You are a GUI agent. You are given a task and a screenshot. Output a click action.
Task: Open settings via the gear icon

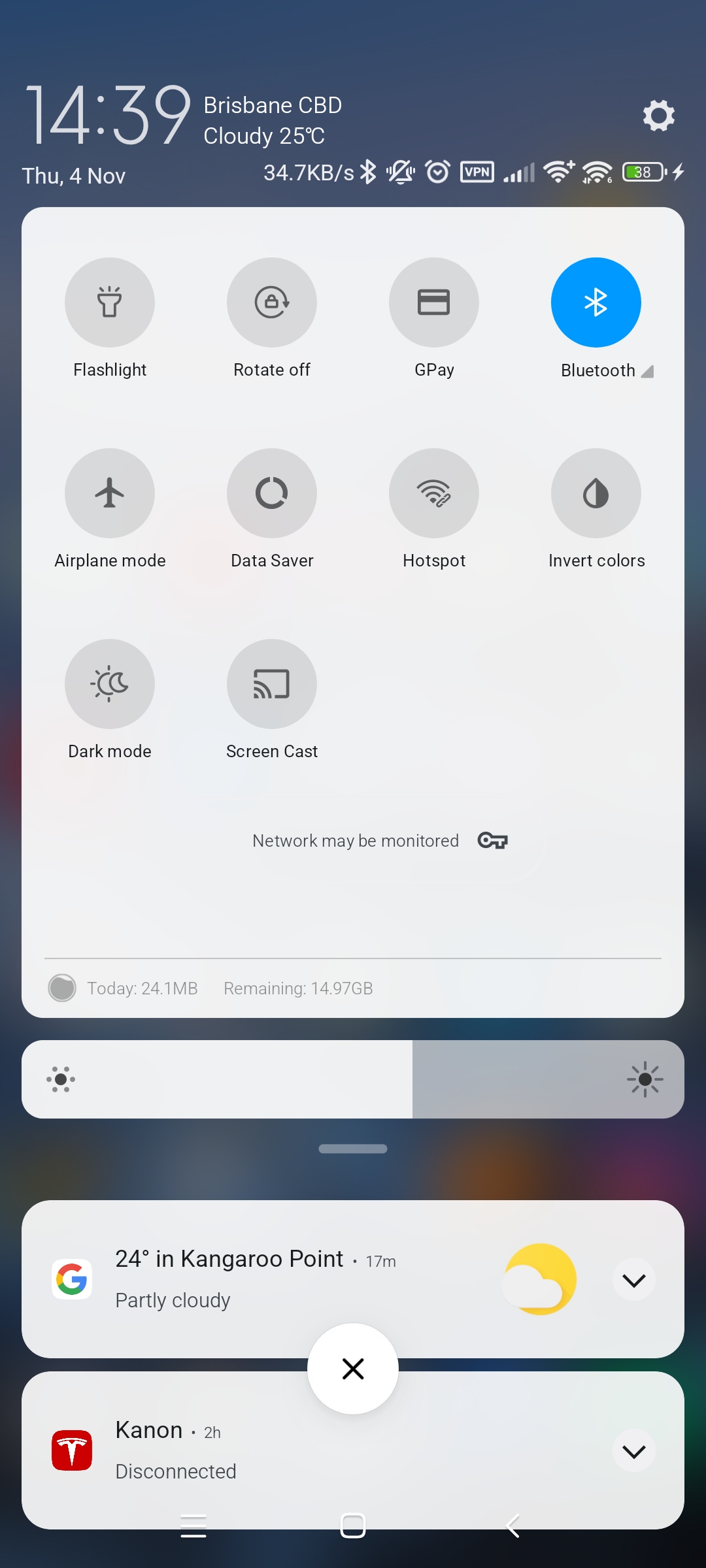[658, 116]
